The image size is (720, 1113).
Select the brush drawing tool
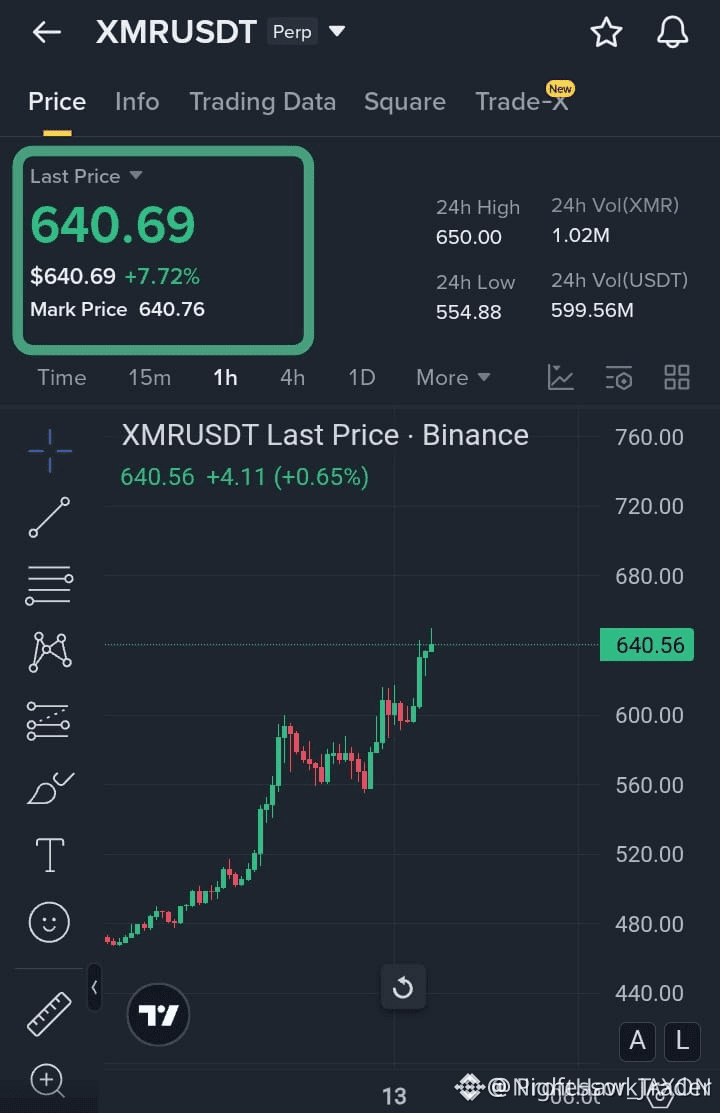pos(47,786)
